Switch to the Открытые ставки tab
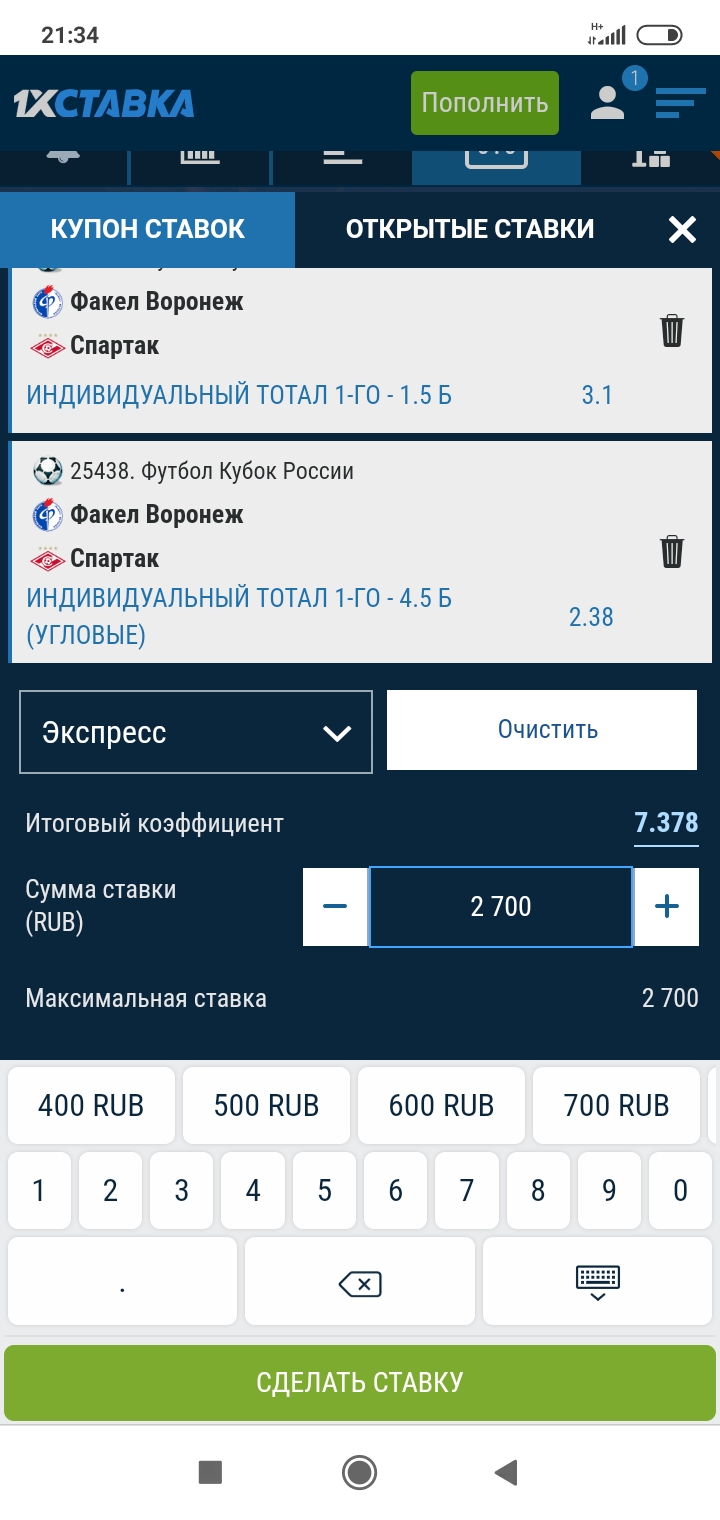Viewport: 720px width, 1520px height. coord(470,229)
